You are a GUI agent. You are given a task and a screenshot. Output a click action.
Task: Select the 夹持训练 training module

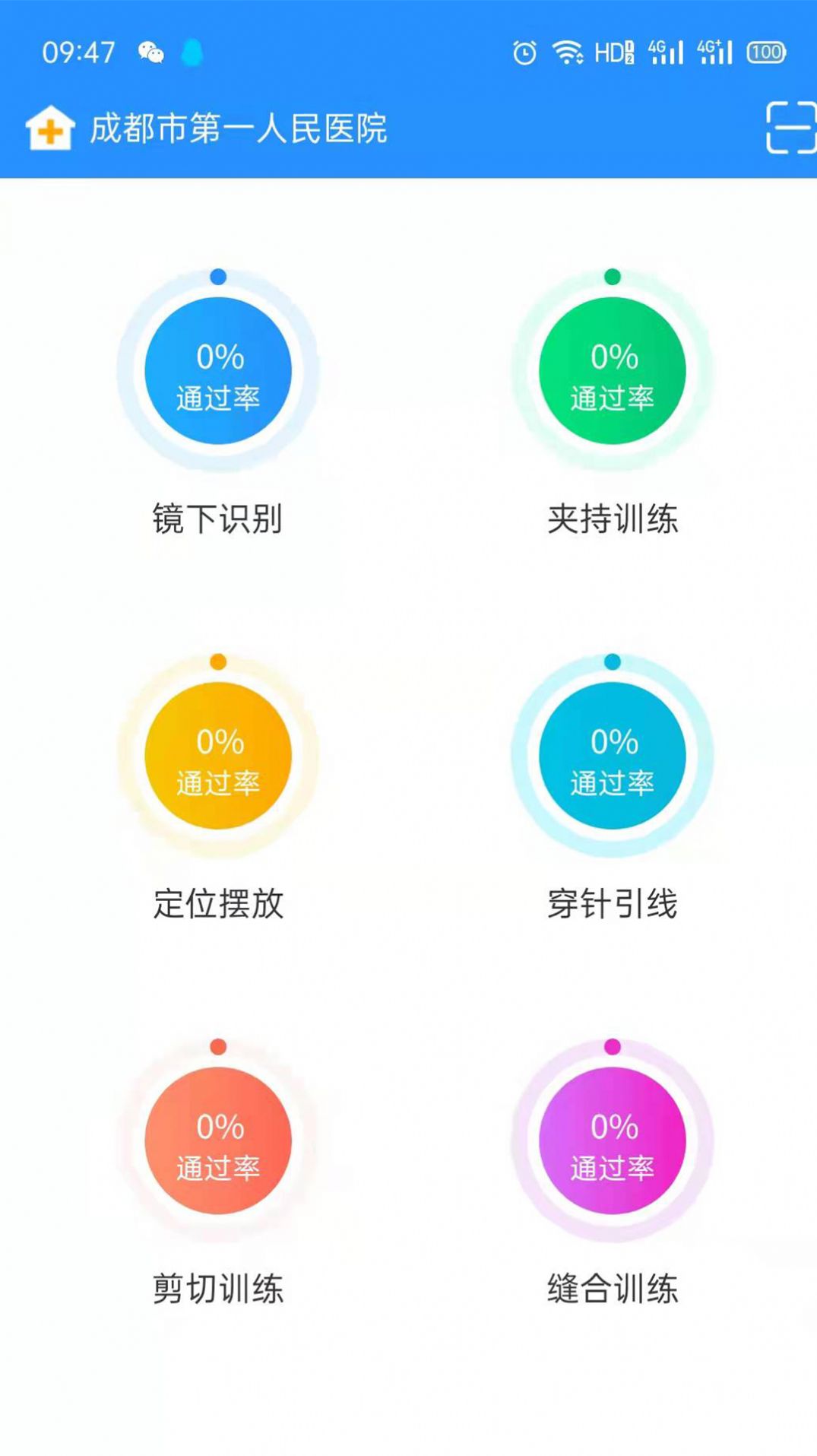[x=612, y=371]
